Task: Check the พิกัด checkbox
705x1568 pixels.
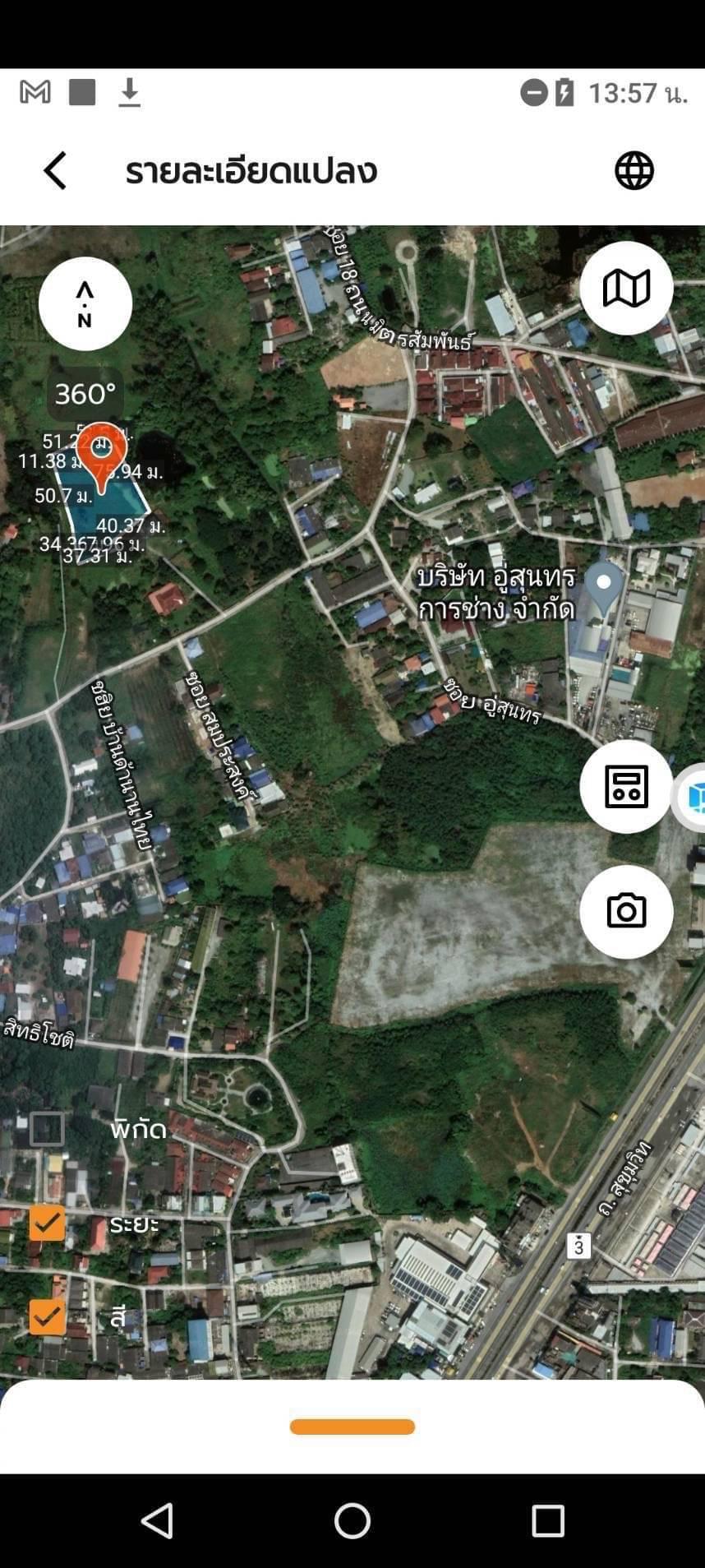Action: (47, 1129)
